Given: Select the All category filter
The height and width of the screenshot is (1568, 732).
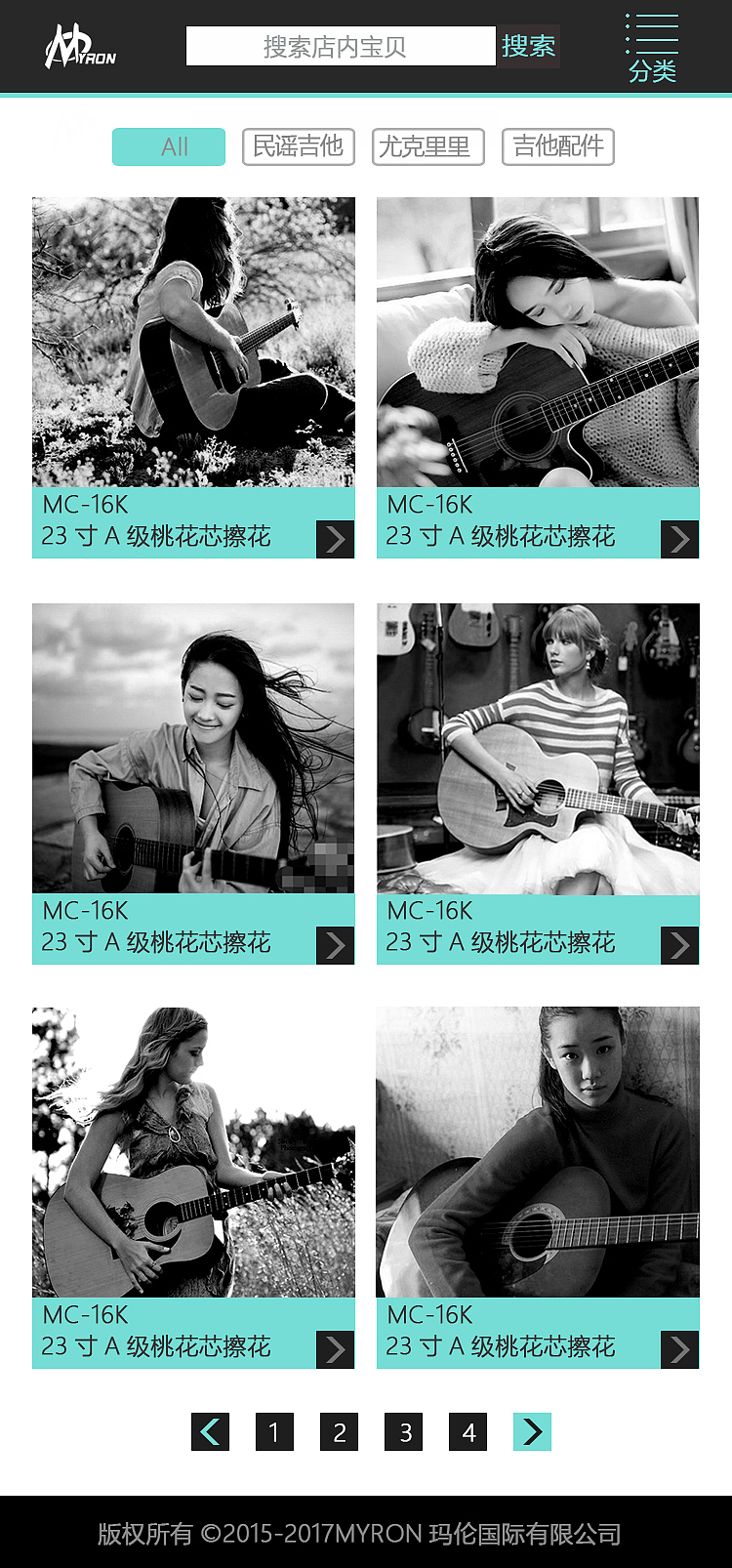Looking at the screenshot, I should 168,146.
